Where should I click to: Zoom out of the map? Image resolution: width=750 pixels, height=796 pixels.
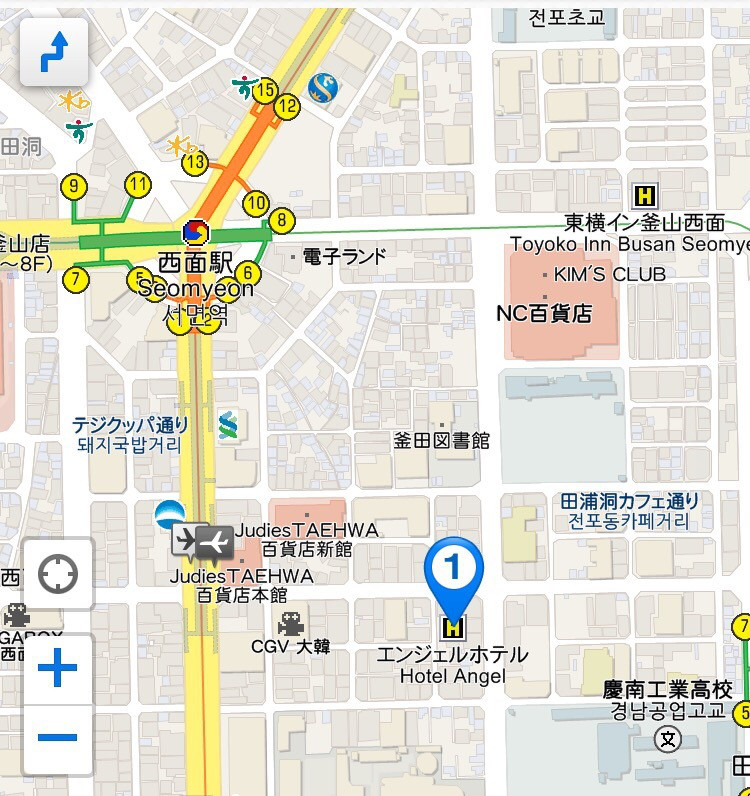[x=58, y=738]
